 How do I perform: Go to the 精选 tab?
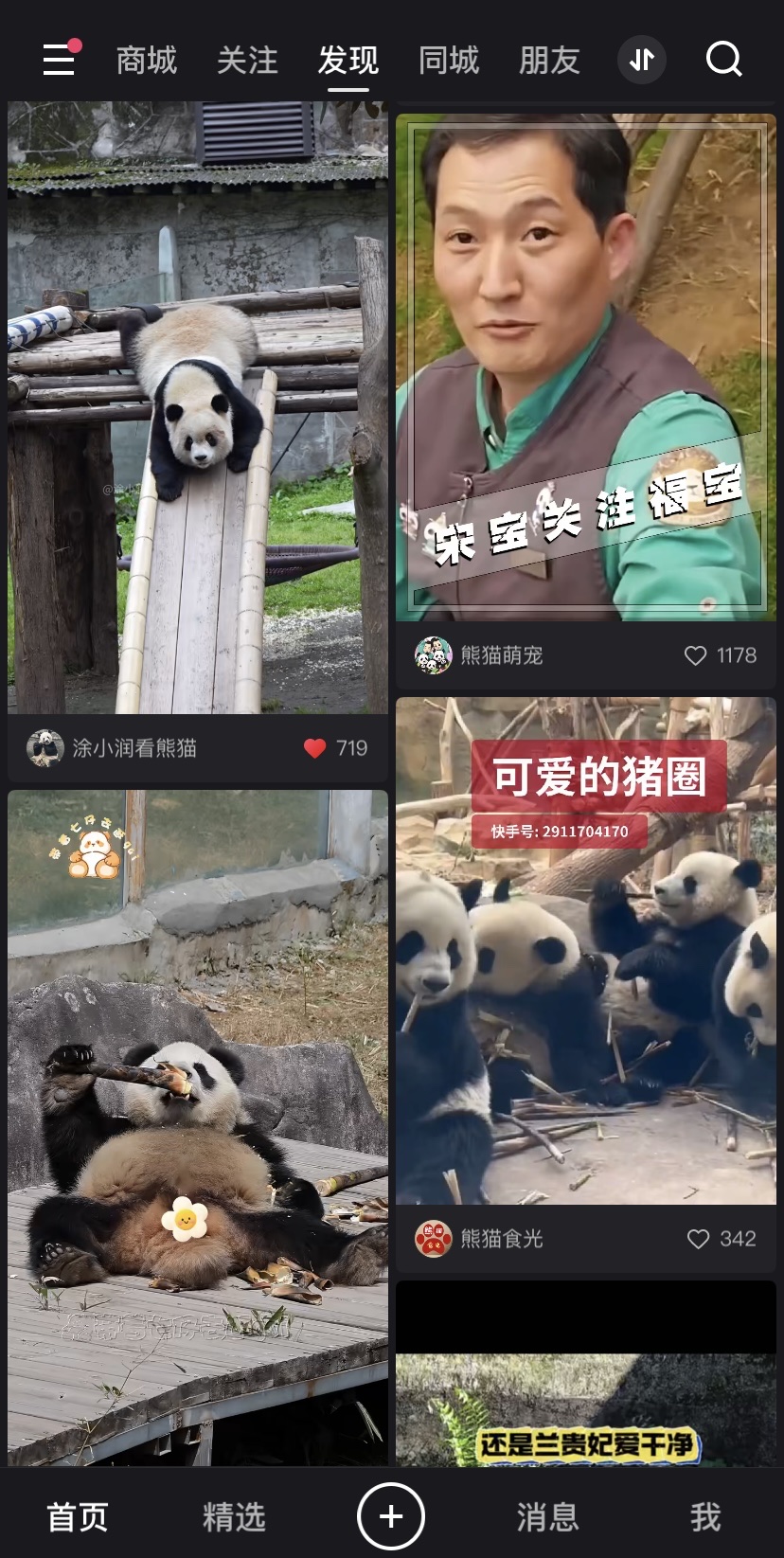[233, 1517]
